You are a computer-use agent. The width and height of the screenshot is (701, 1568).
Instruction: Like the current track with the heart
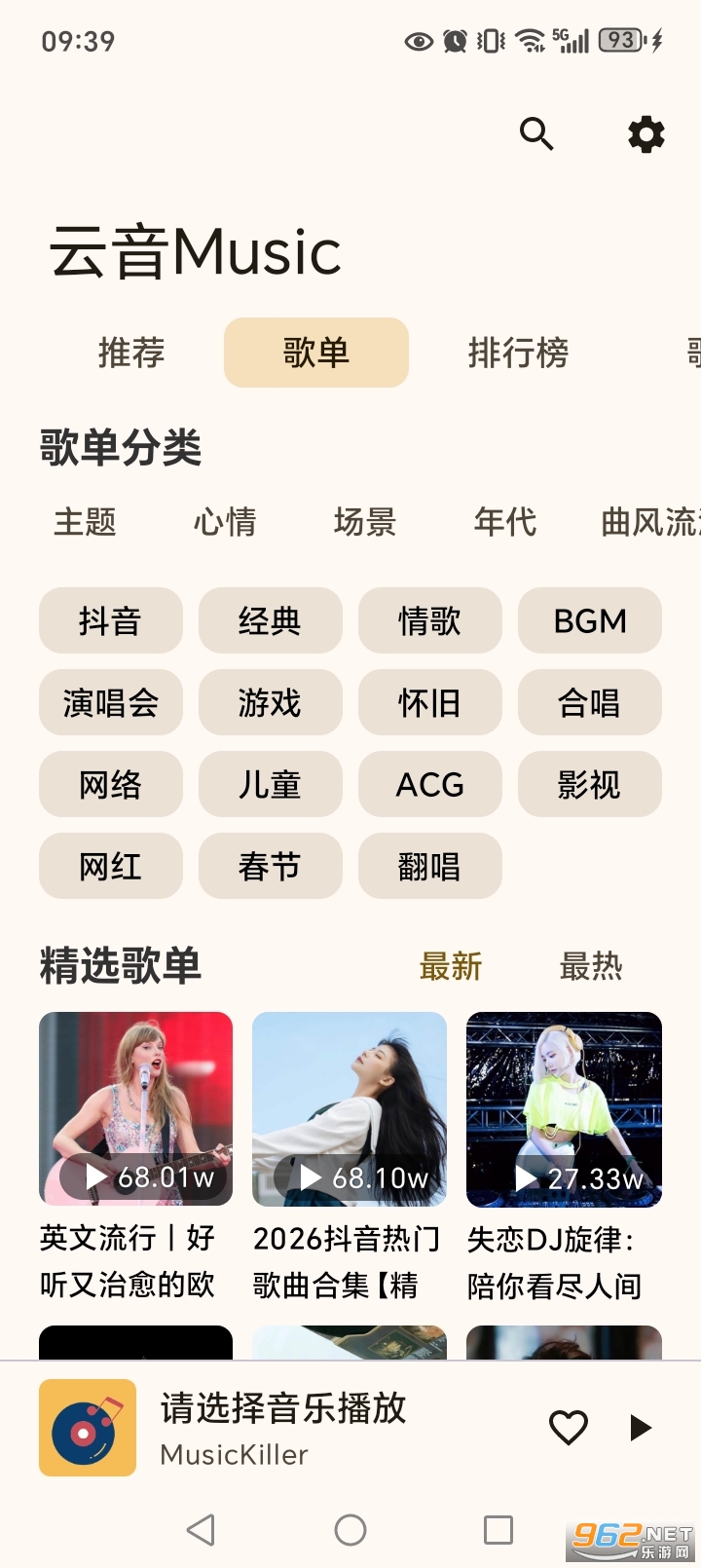(569, 1428)
